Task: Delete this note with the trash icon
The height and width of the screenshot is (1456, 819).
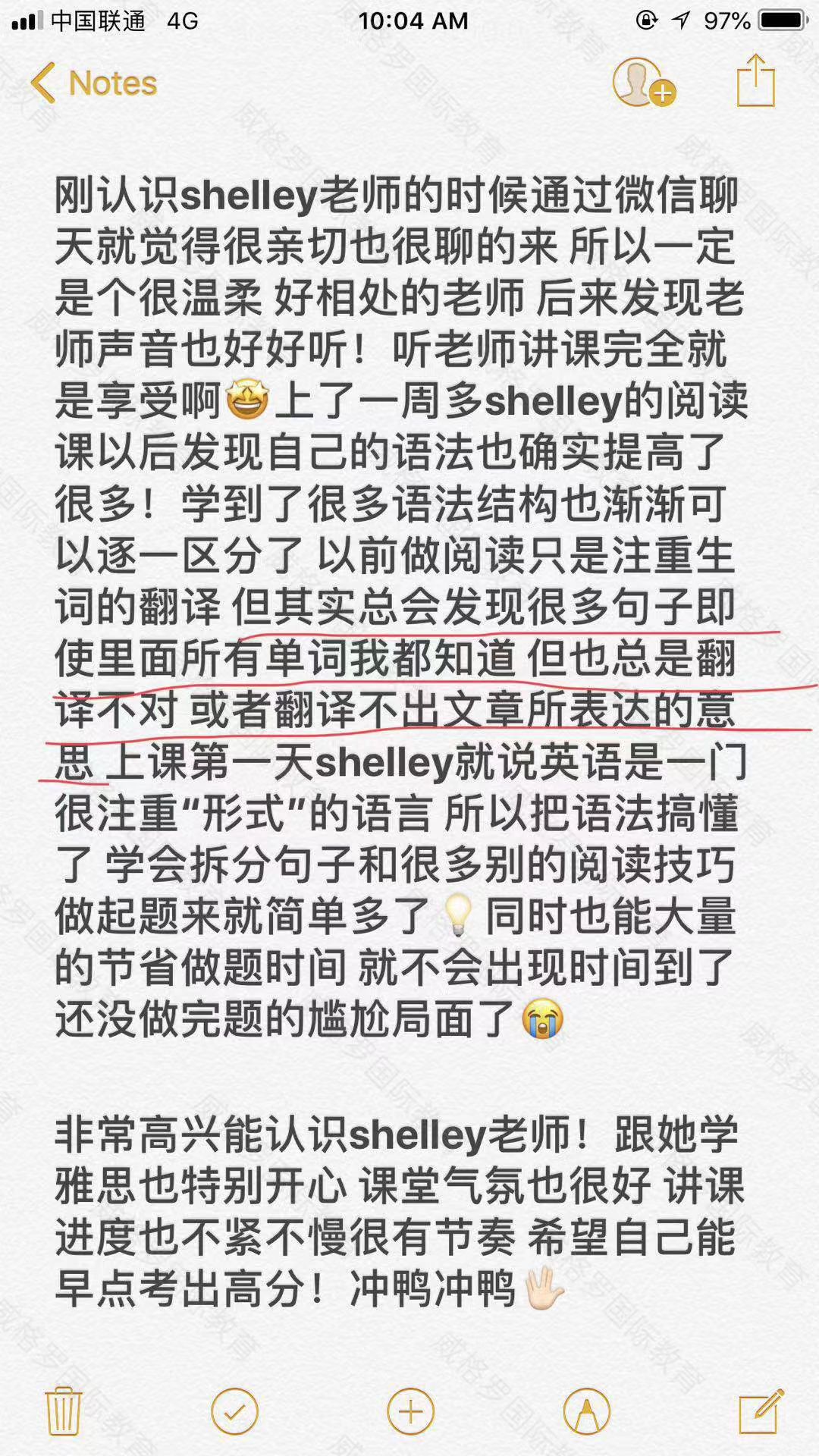Action: point(64,1411)
